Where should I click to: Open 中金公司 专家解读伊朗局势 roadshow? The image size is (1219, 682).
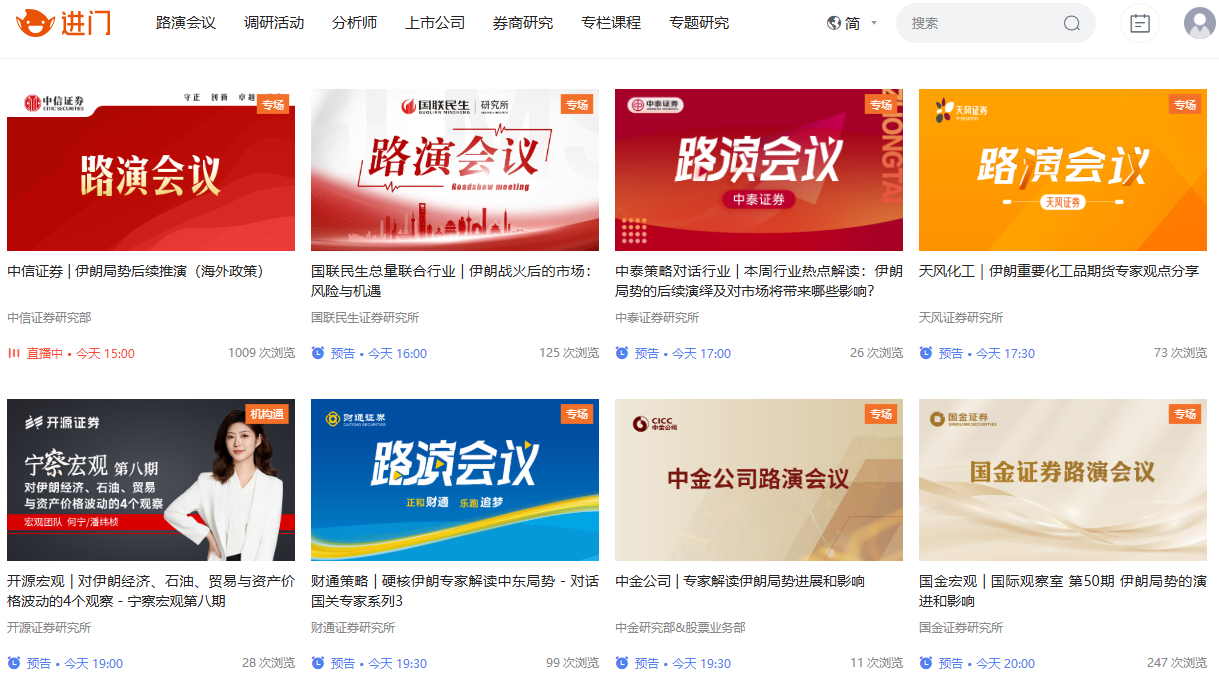759,480
